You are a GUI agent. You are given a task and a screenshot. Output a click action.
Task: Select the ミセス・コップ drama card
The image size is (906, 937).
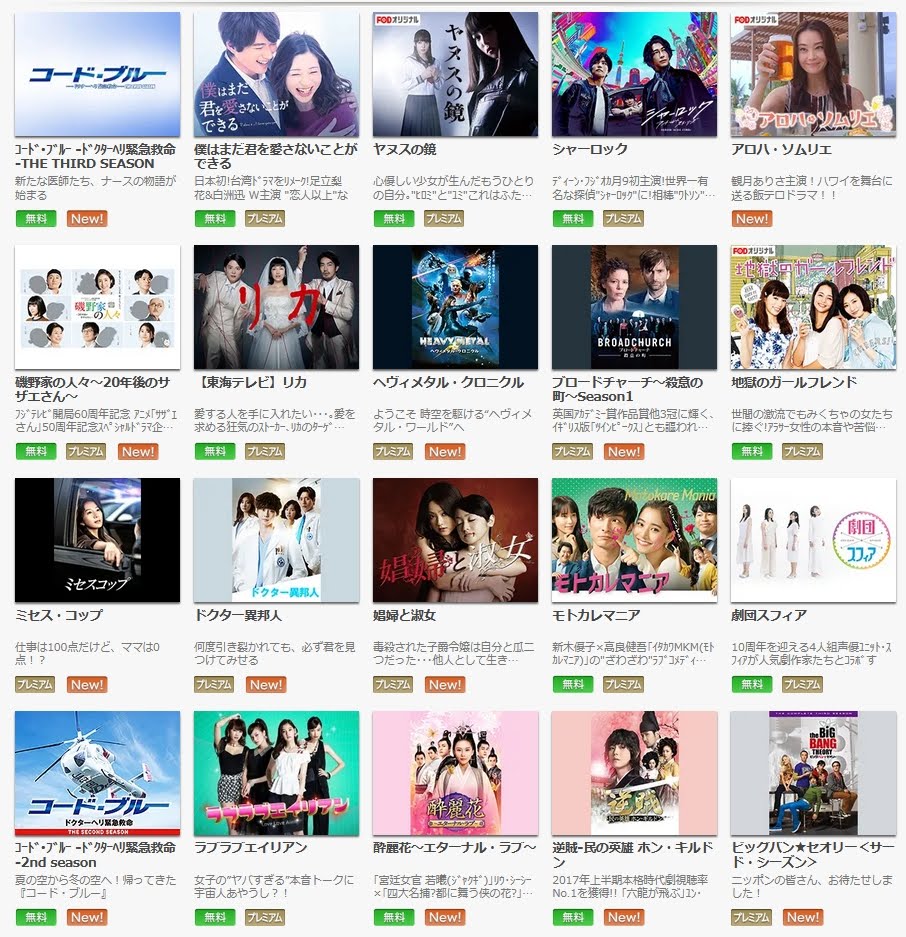tap(97, 540)
